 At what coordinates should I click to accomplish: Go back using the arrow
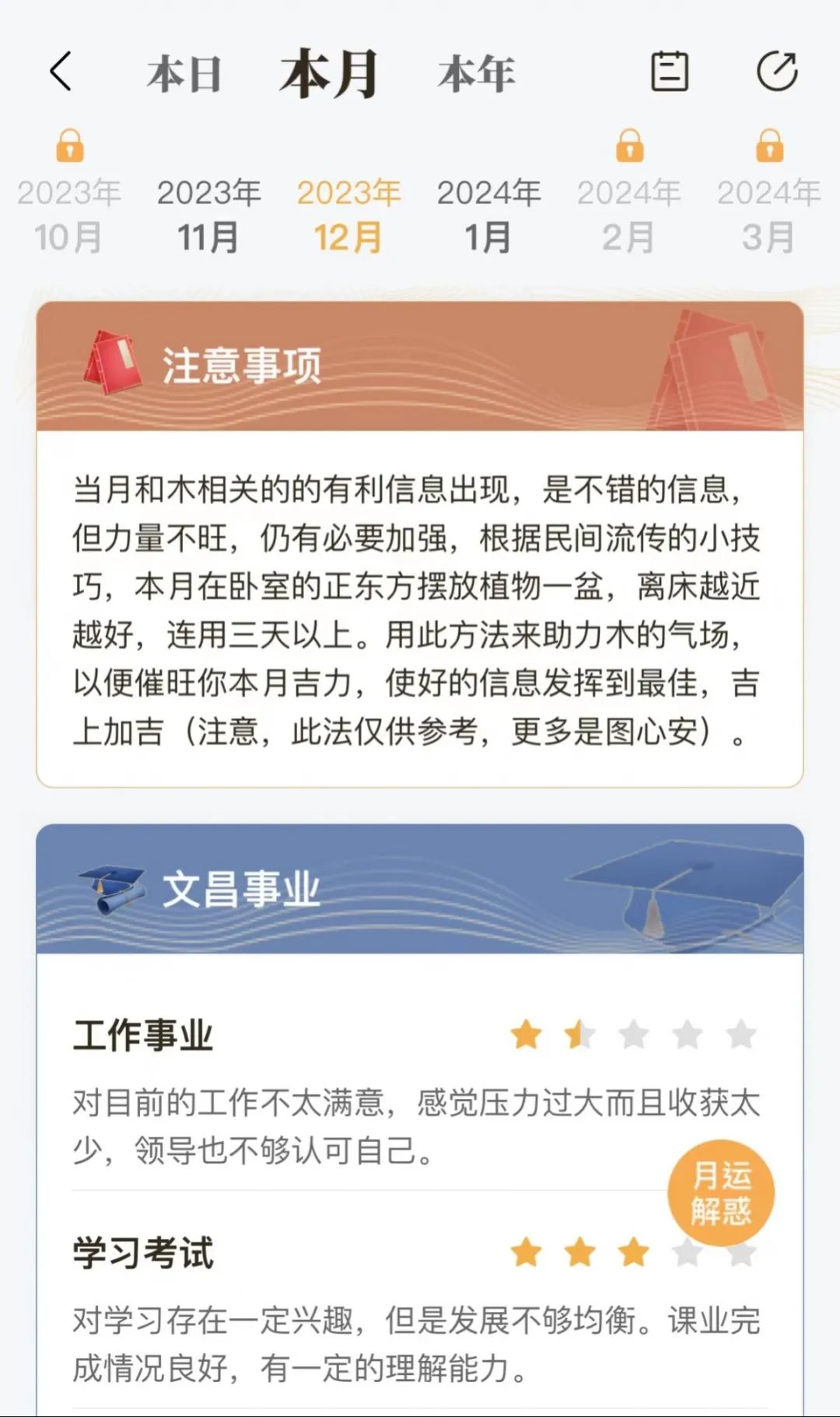(x=61, y=72)
